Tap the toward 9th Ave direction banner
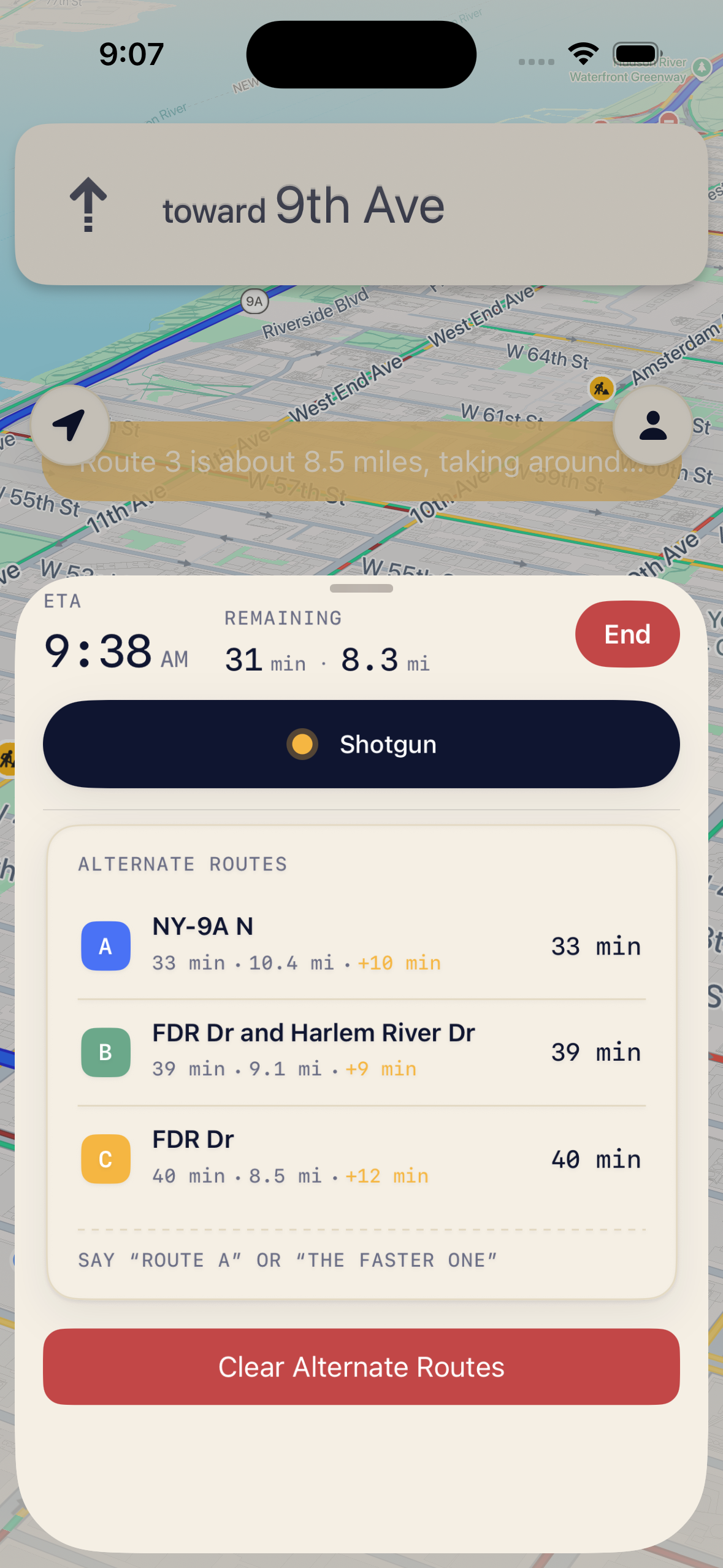Image resolution: width=723 pixels, height=1568 pixels. point(361,204)
